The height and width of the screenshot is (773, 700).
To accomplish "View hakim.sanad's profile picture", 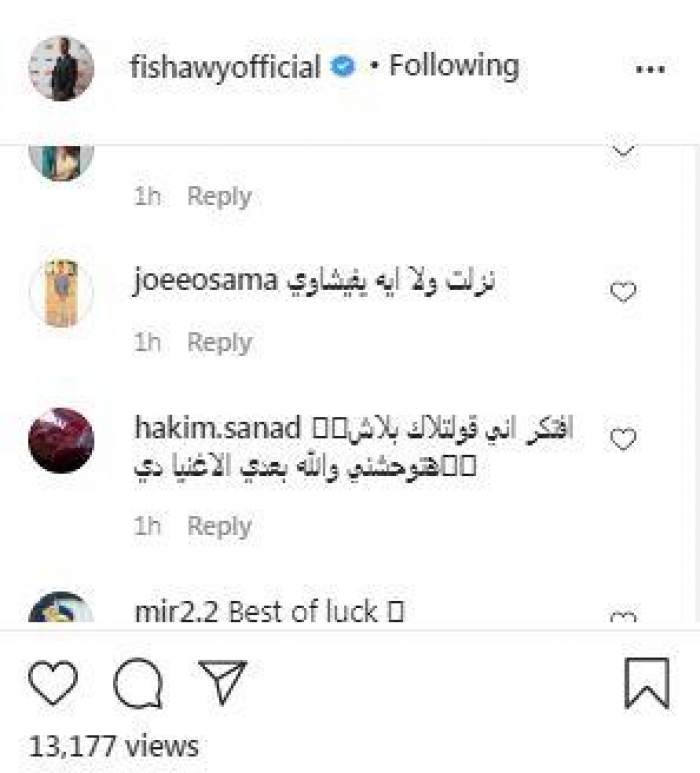I will [61, 439].
